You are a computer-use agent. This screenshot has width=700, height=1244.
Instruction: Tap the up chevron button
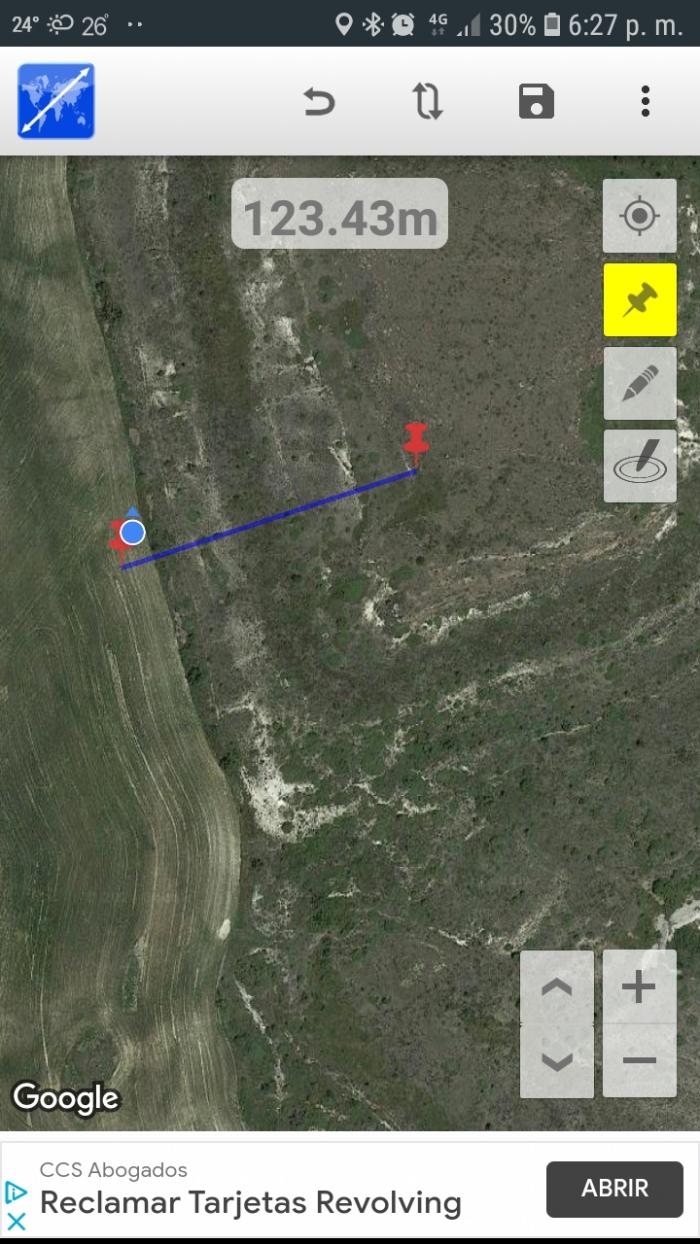(x=557, y=987)
